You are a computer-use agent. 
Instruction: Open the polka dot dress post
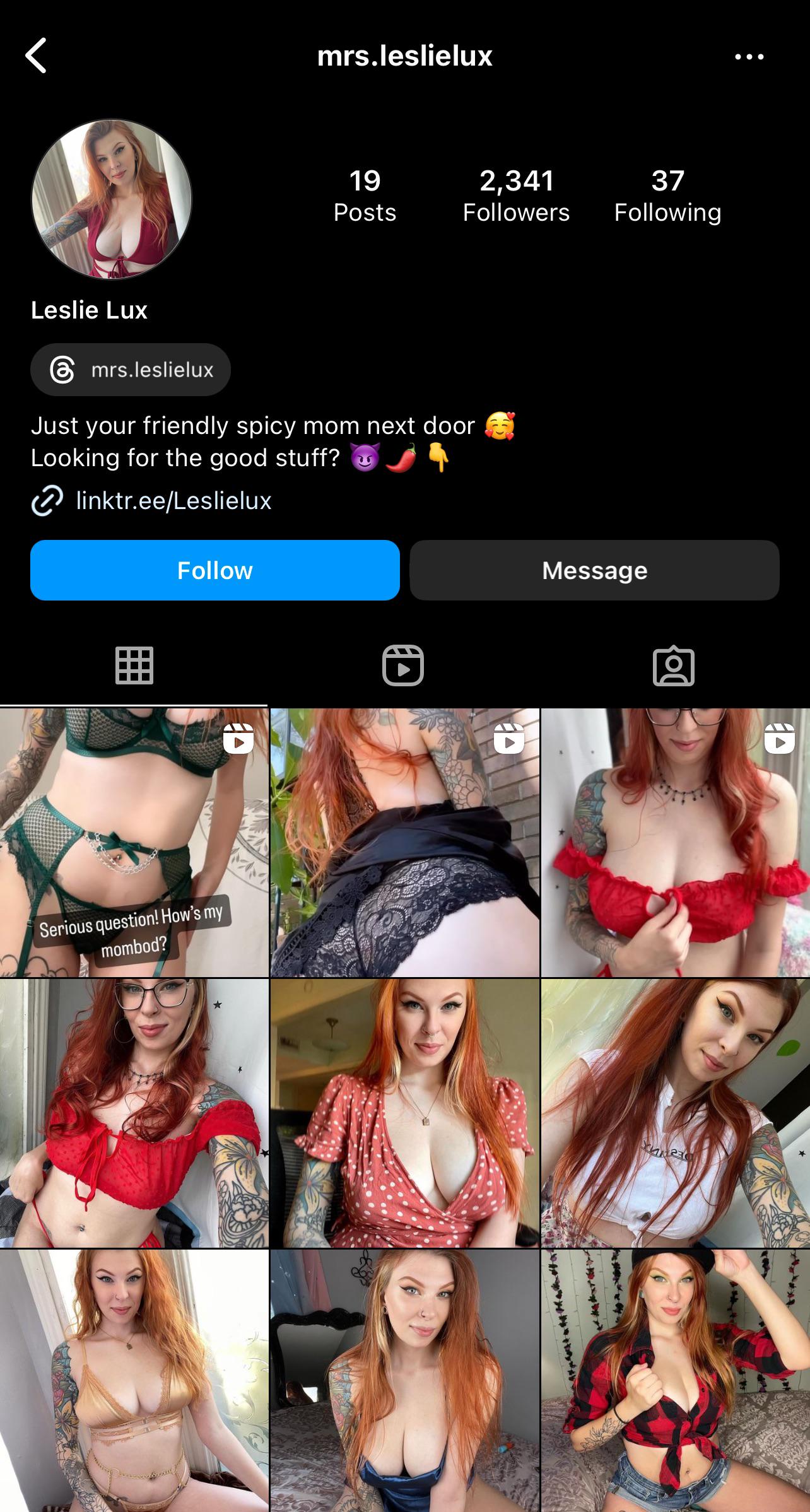click(x=404, y=1113)
